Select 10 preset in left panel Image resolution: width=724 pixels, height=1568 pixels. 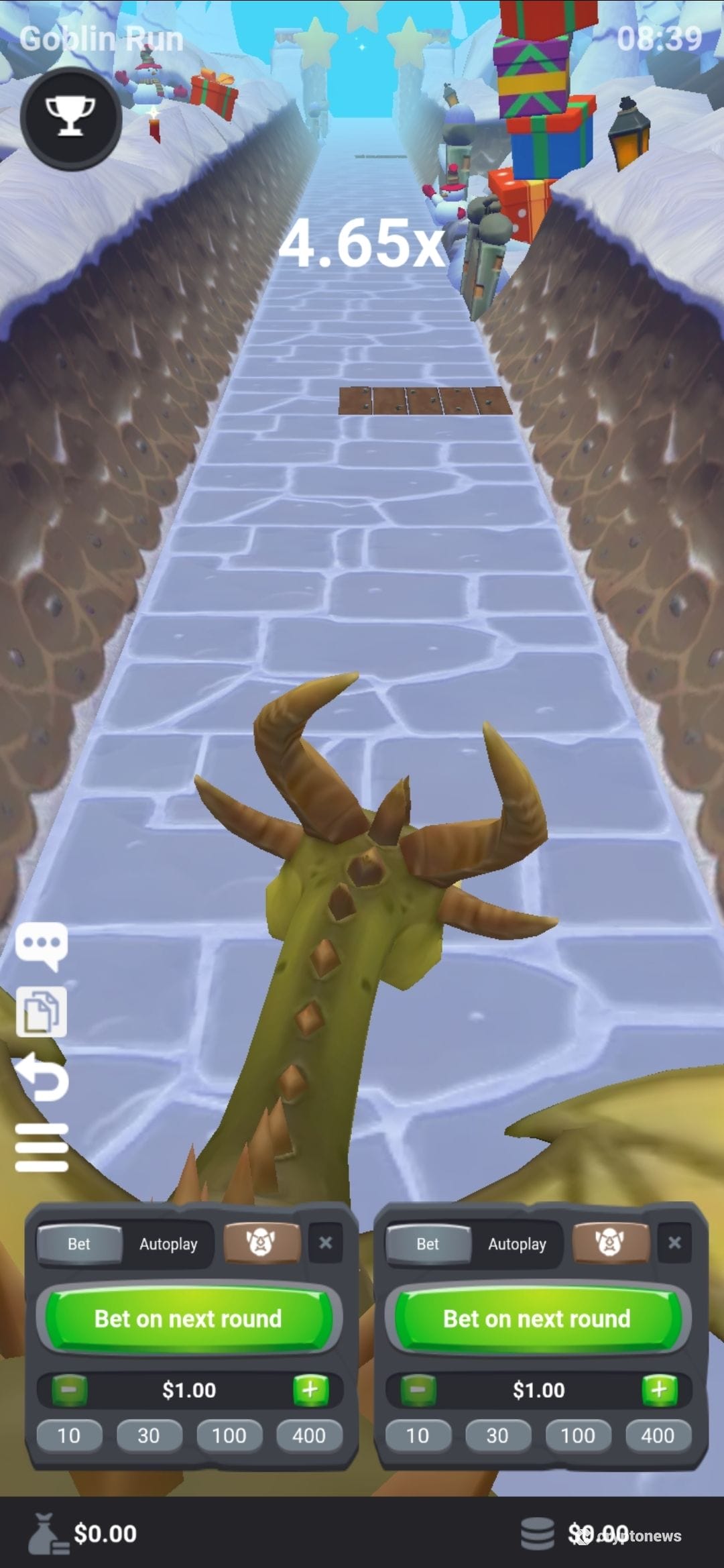(69, 1435)
